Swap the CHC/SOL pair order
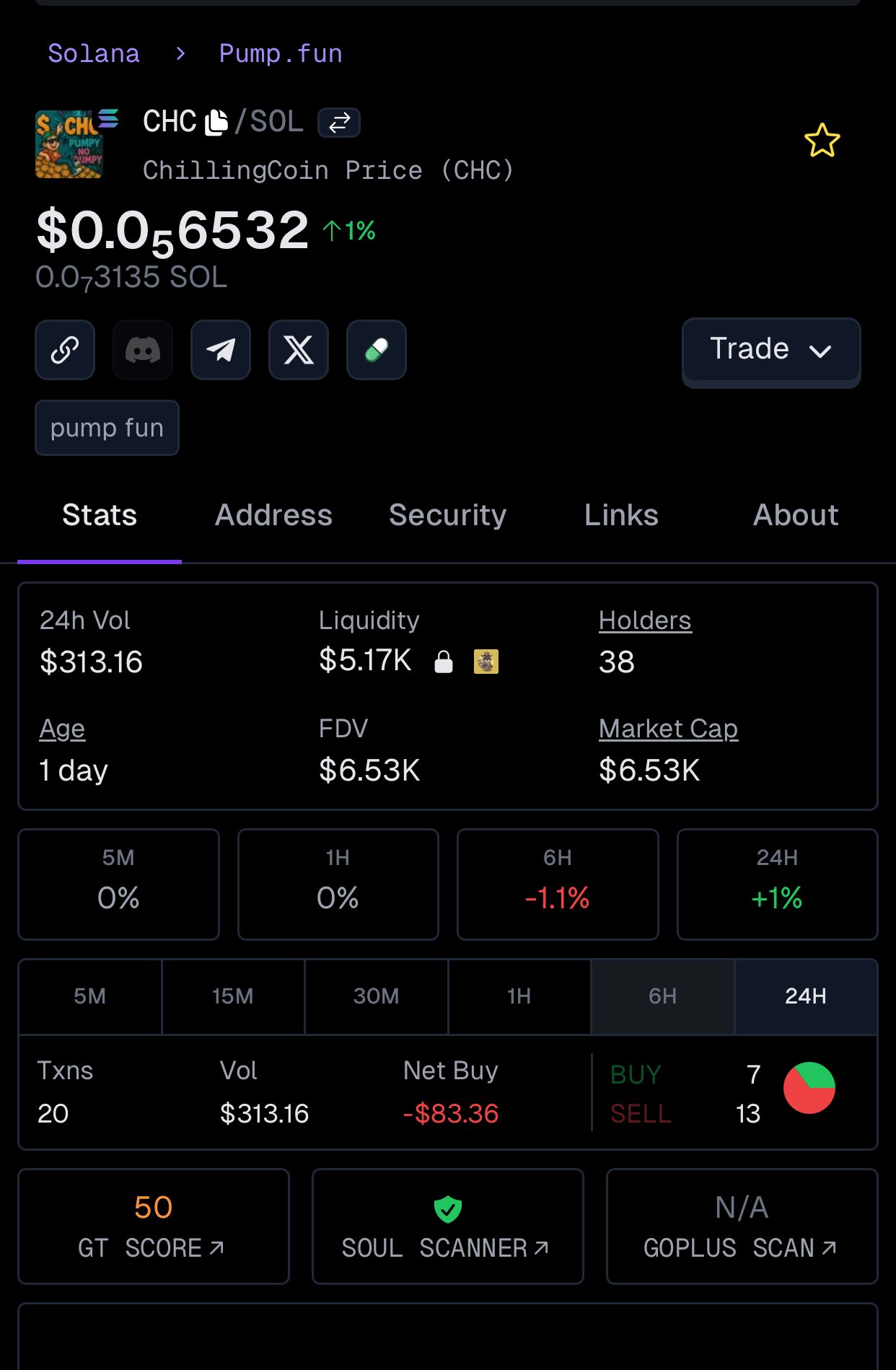Screen dimensions: 896x1370 tap(339, 123)
